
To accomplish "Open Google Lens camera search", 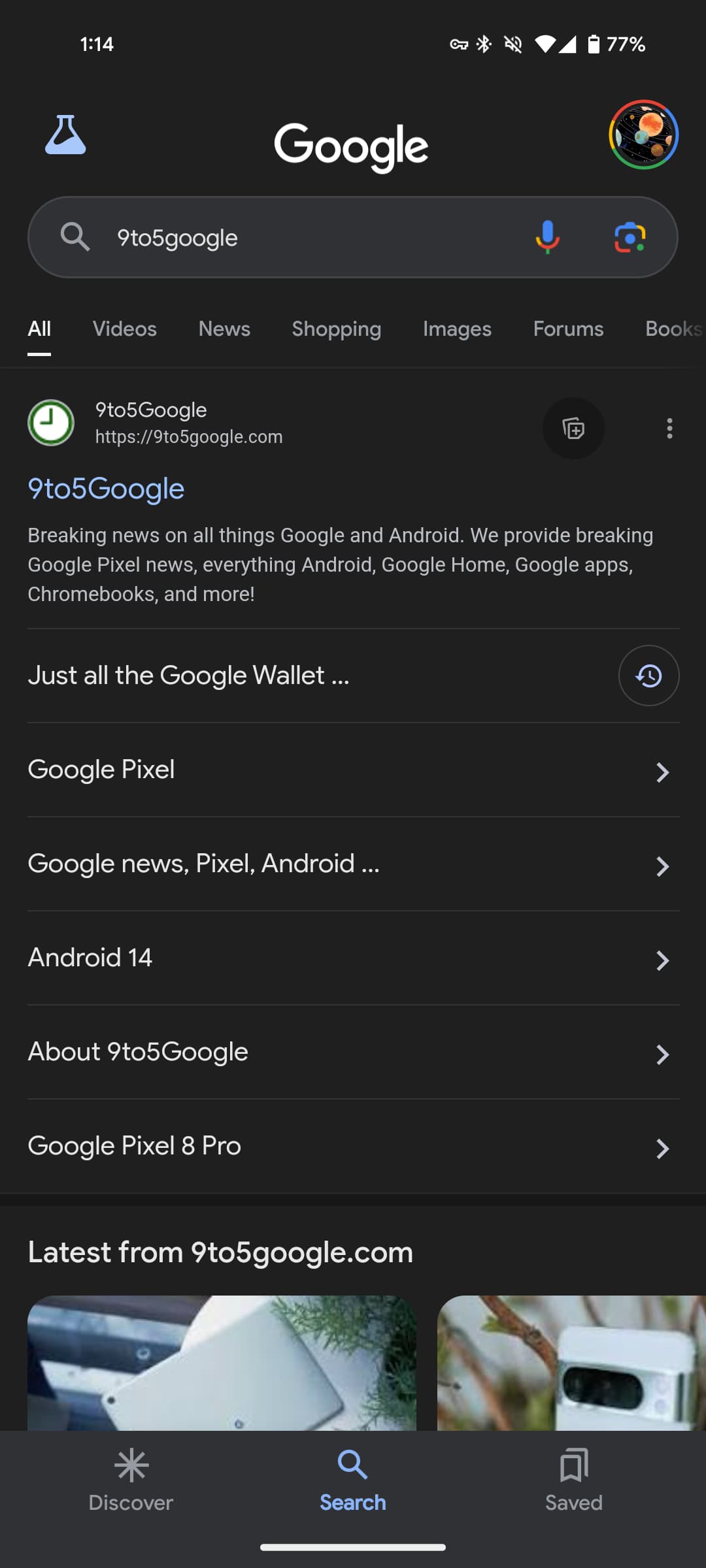I will (x=630, y=237).
